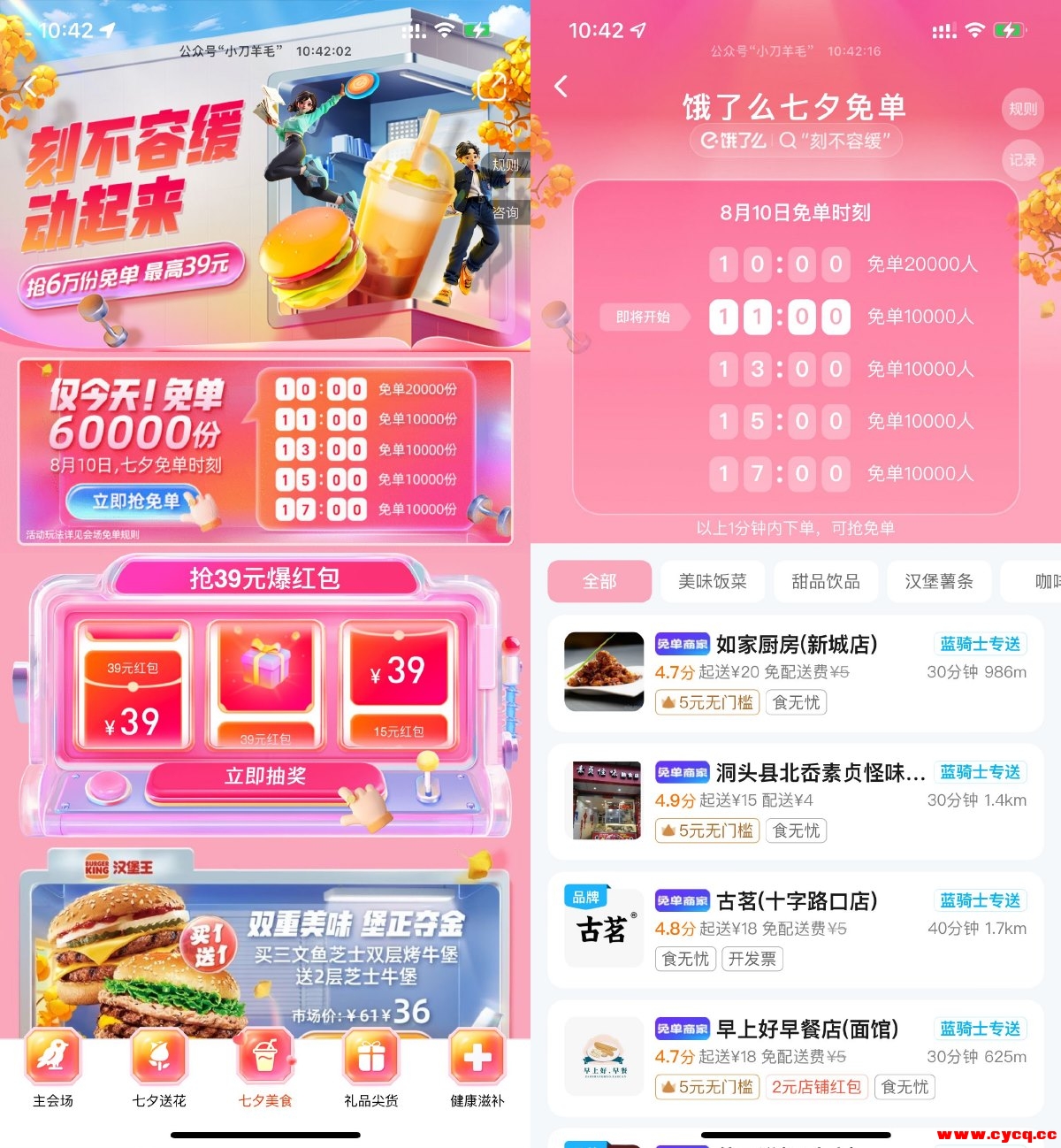
Task: Filter by 美味饭菜
Action: [x=713, y=581]
